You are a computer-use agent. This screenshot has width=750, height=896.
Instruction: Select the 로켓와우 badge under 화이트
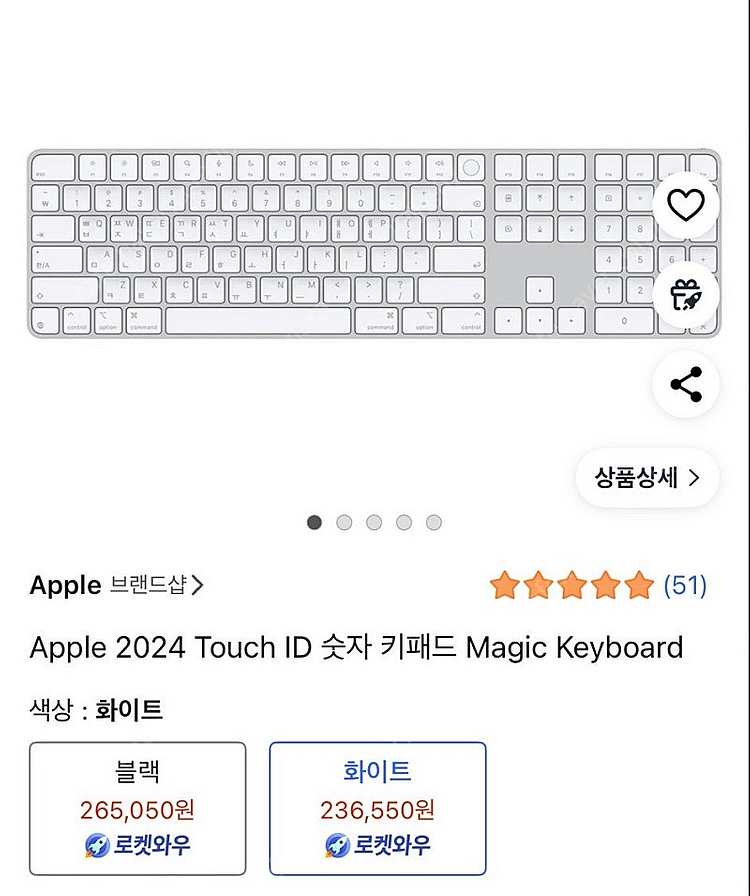pyautogui.click(x=377, y=844)
